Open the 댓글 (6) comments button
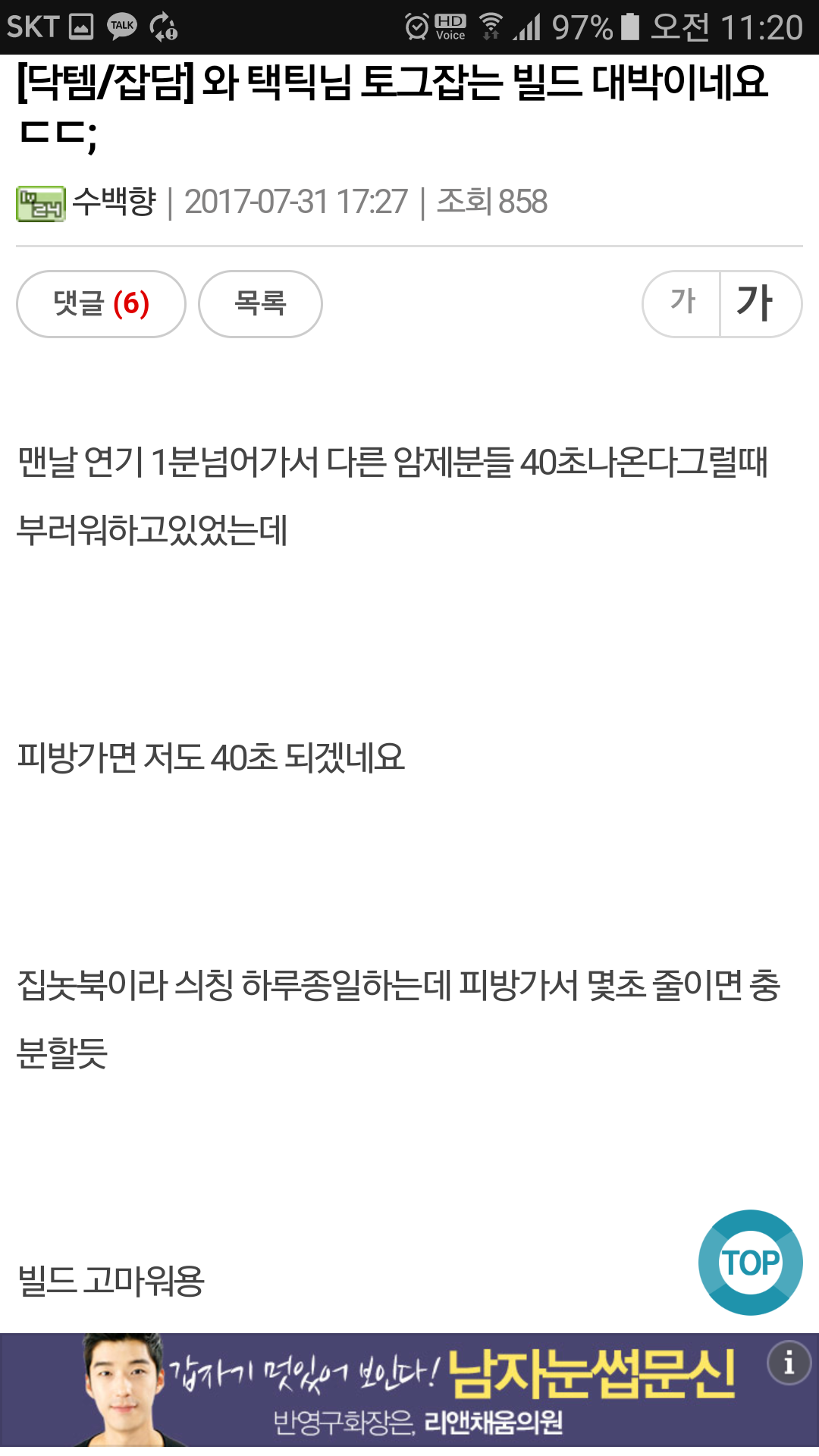819x1456 pixels. point(101,304)
